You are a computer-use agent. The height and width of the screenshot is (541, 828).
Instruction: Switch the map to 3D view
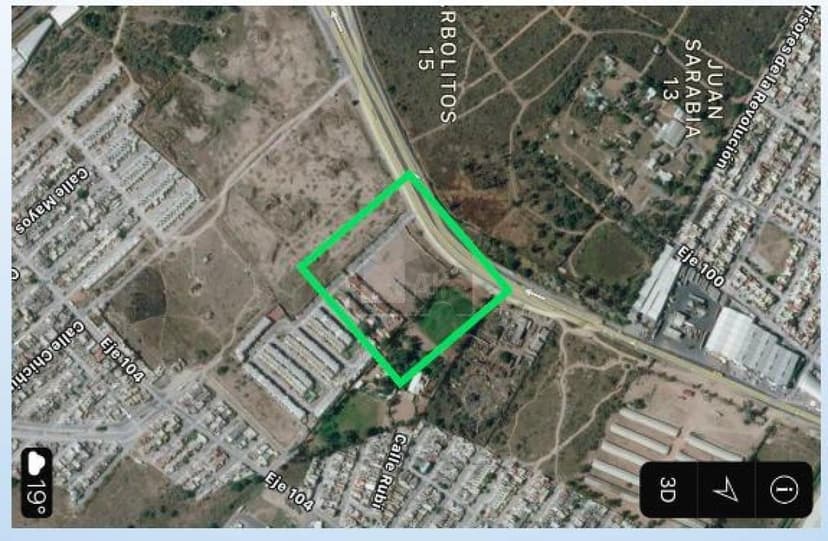pos(668,489)
